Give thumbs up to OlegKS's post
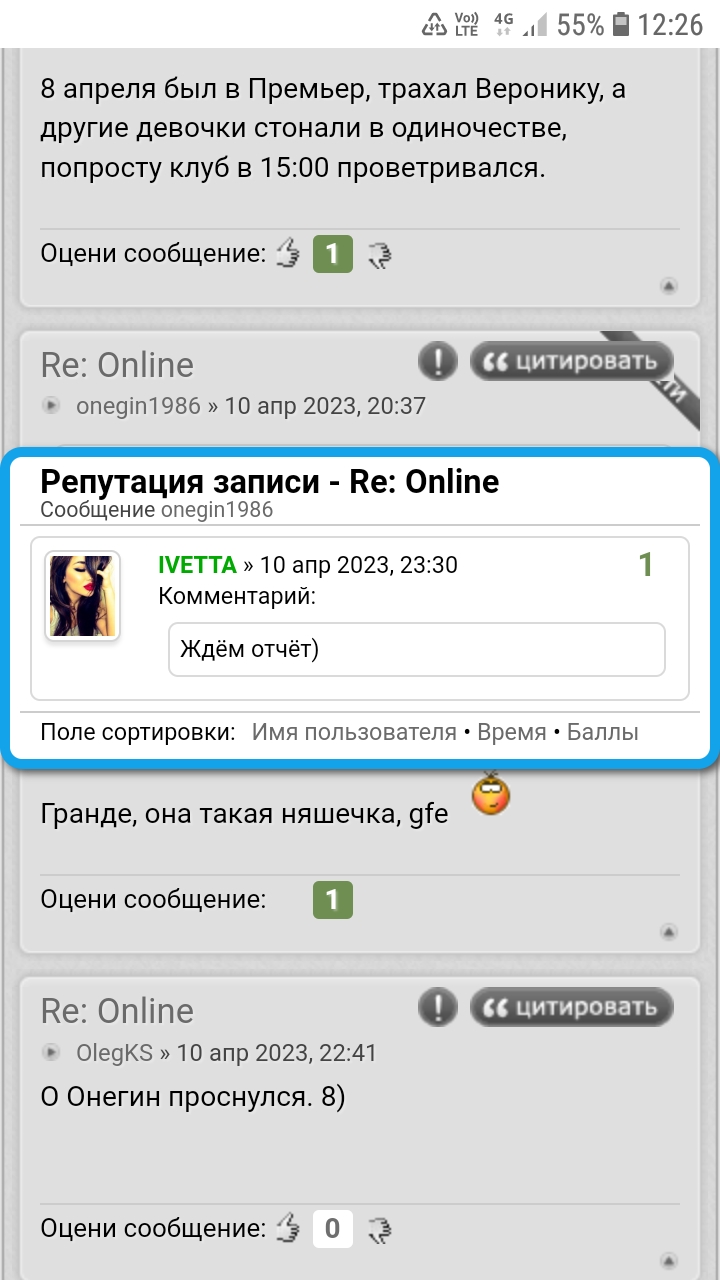 [x=288, y=1228]
